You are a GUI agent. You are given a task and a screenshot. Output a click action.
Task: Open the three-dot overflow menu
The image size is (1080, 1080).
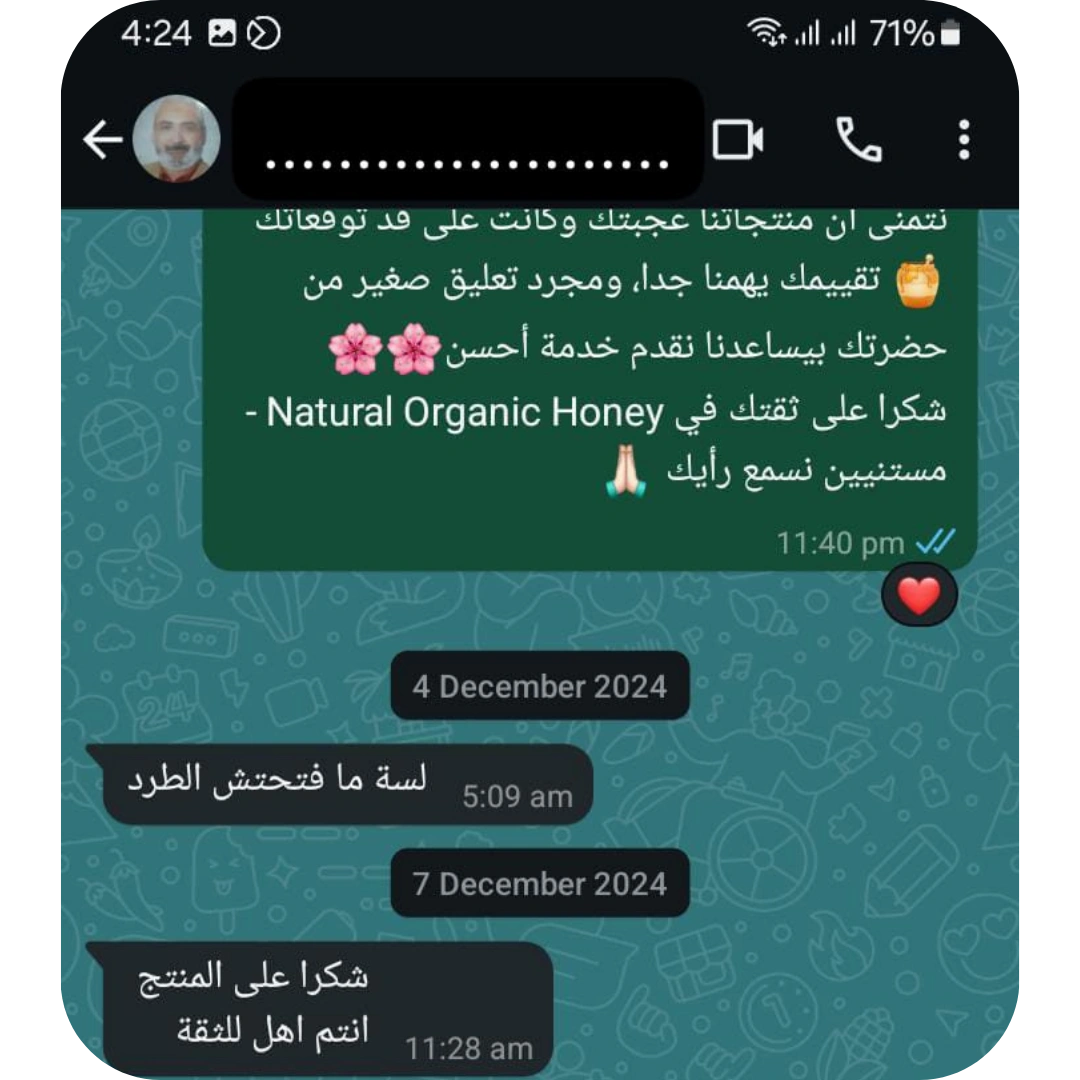[x=964, y=140]
